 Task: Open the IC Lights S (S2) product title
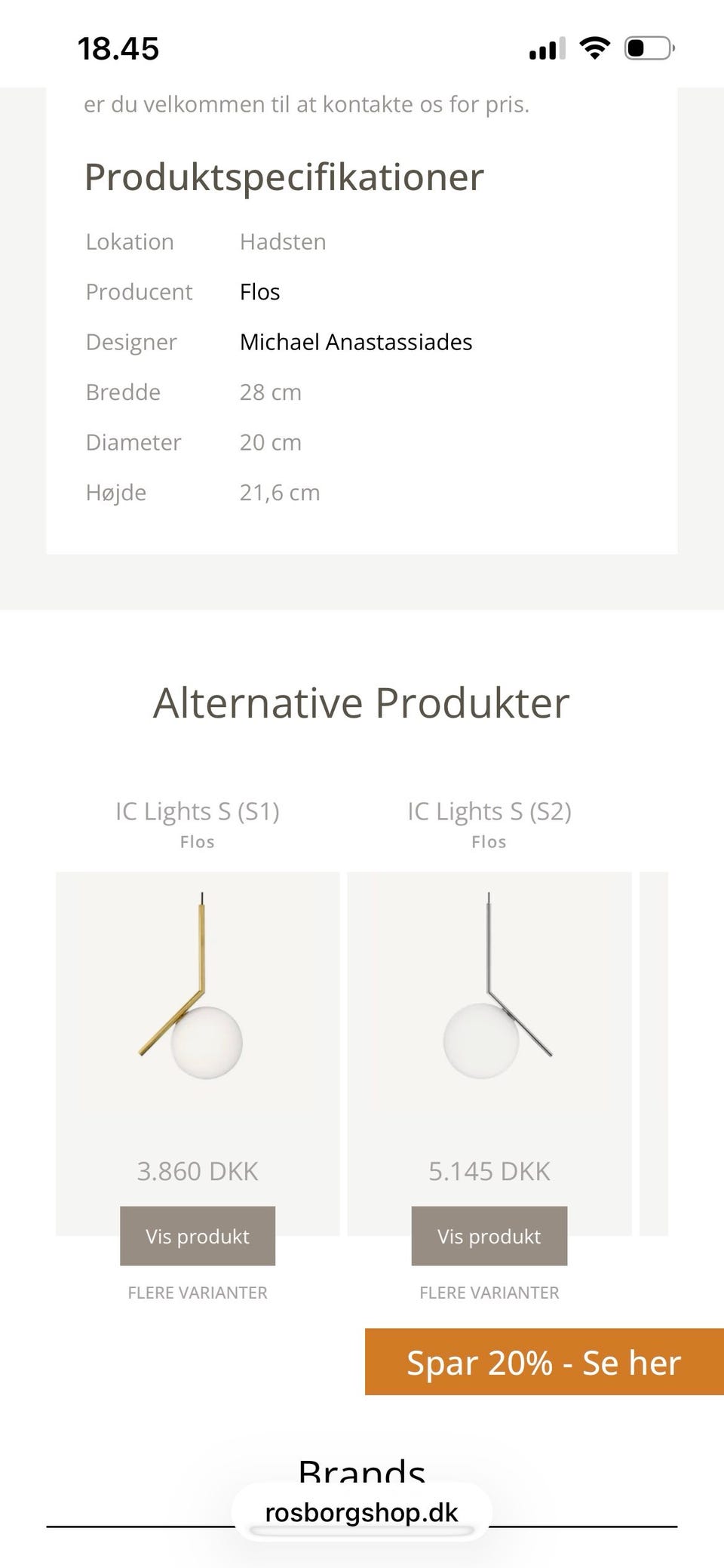pos(489,810)
